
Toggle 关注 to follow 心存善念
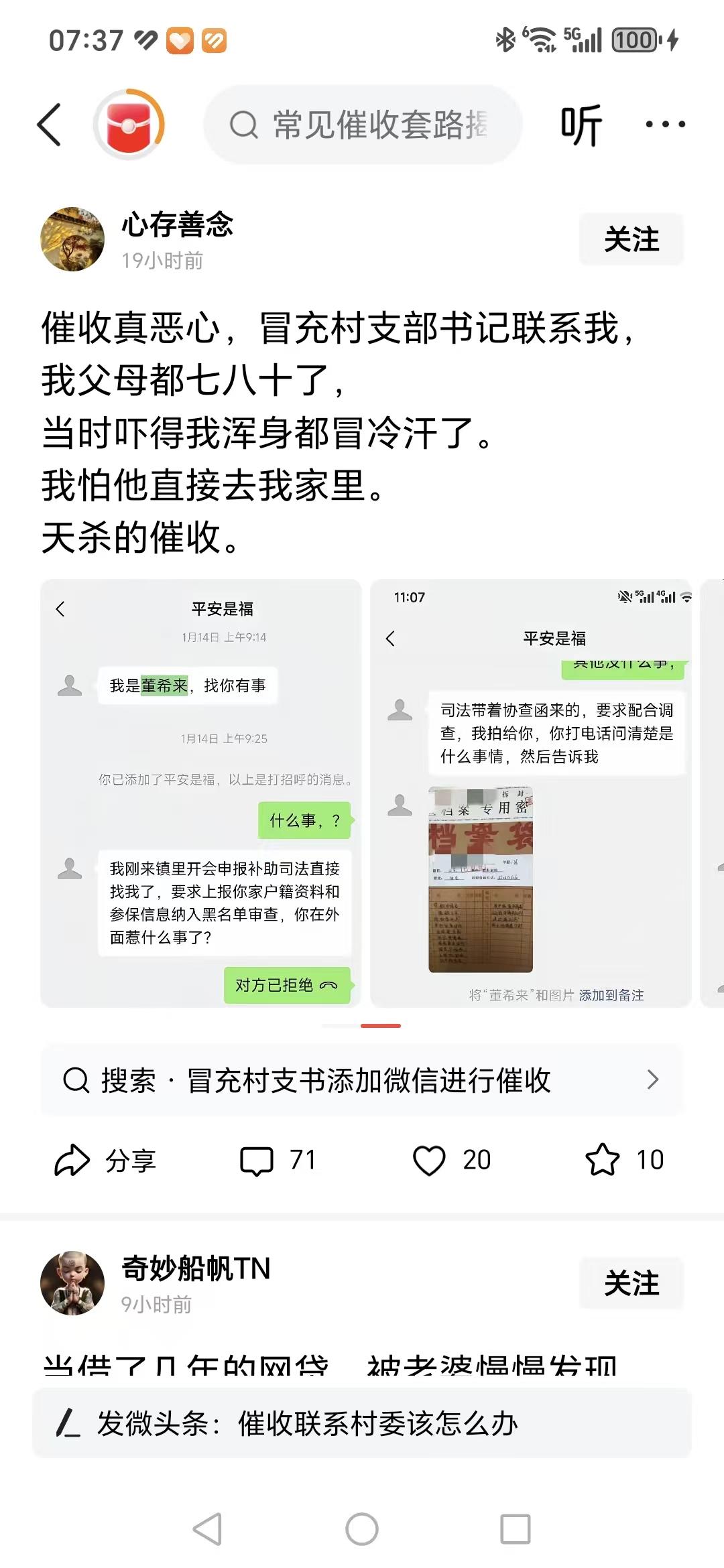click(629, 239)
